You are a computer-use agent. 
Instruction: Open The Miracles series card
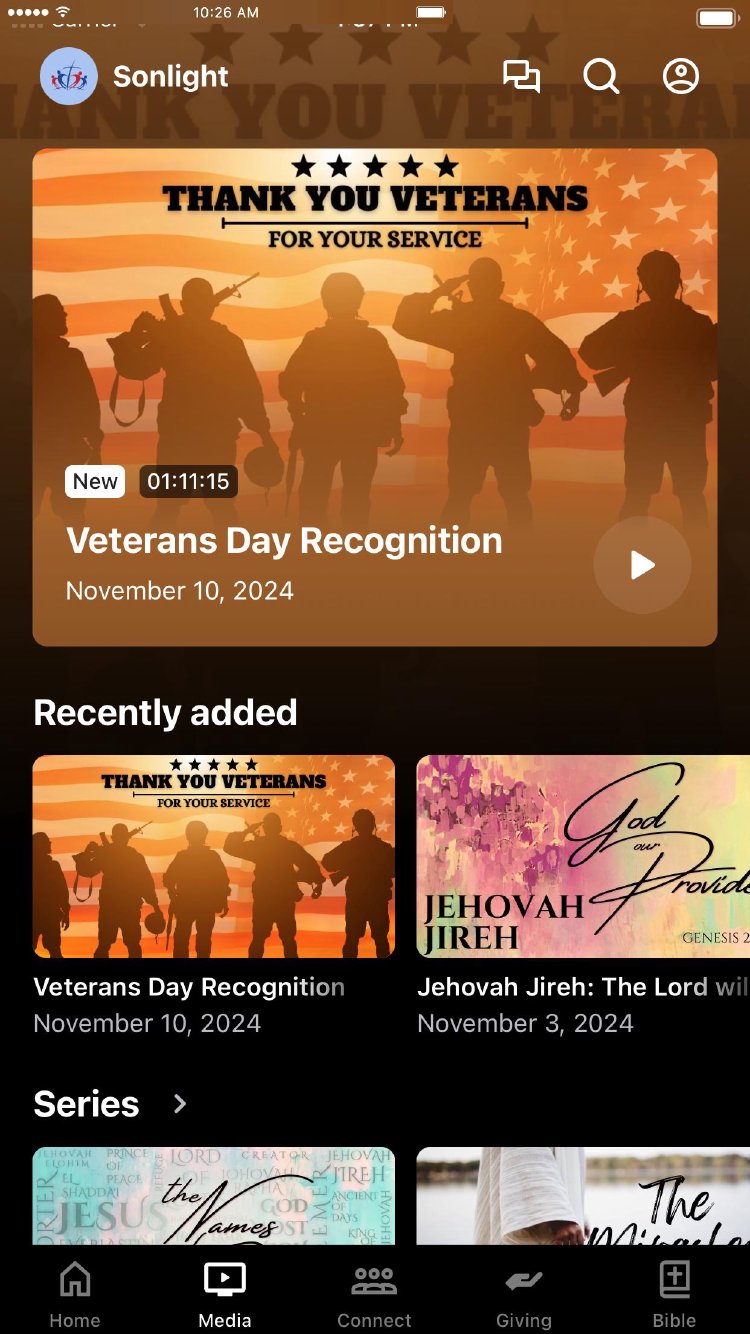point(583,1196)
